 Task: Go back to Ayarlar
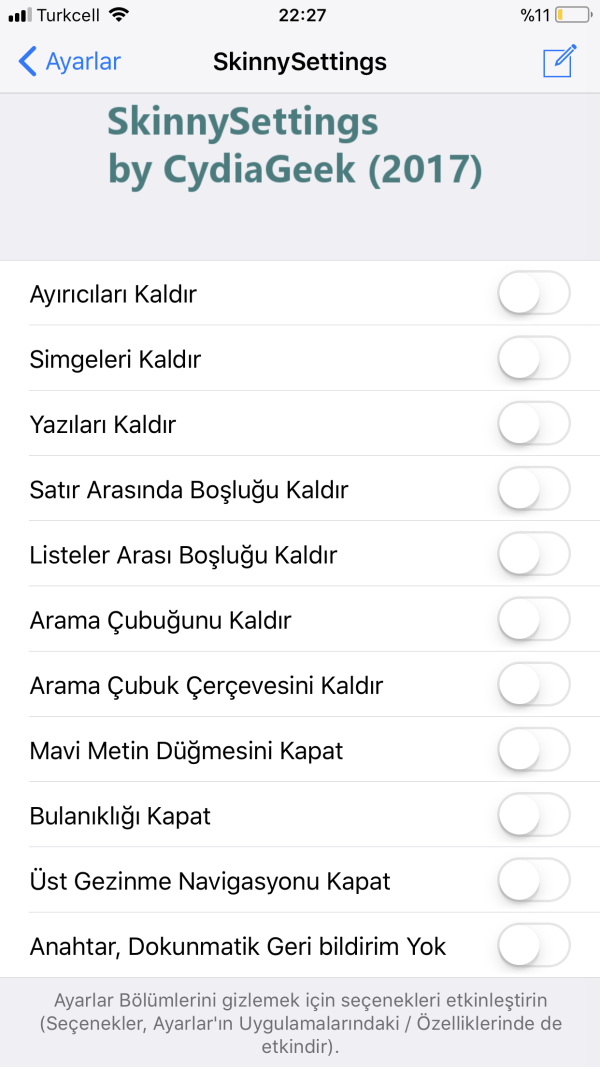coord(70,62)
